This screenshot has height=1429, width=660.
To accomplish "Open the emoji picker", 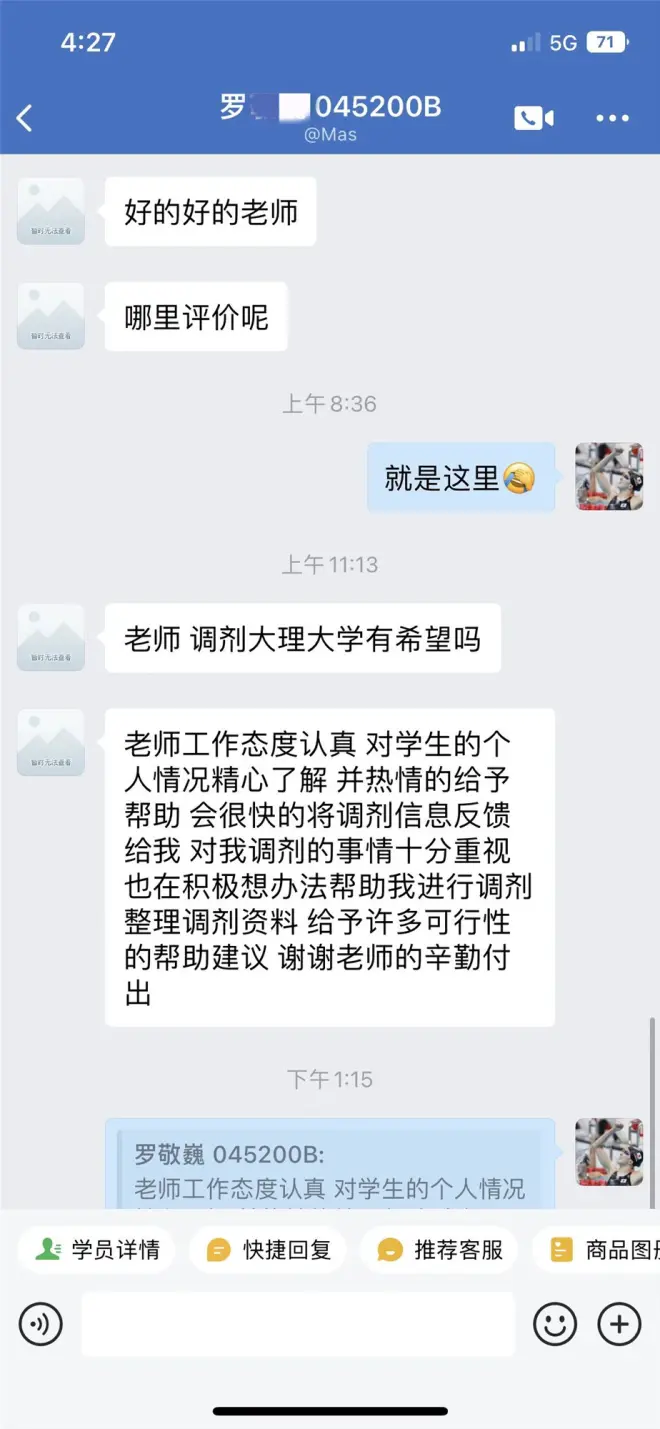I will [x=554, y=1325].
